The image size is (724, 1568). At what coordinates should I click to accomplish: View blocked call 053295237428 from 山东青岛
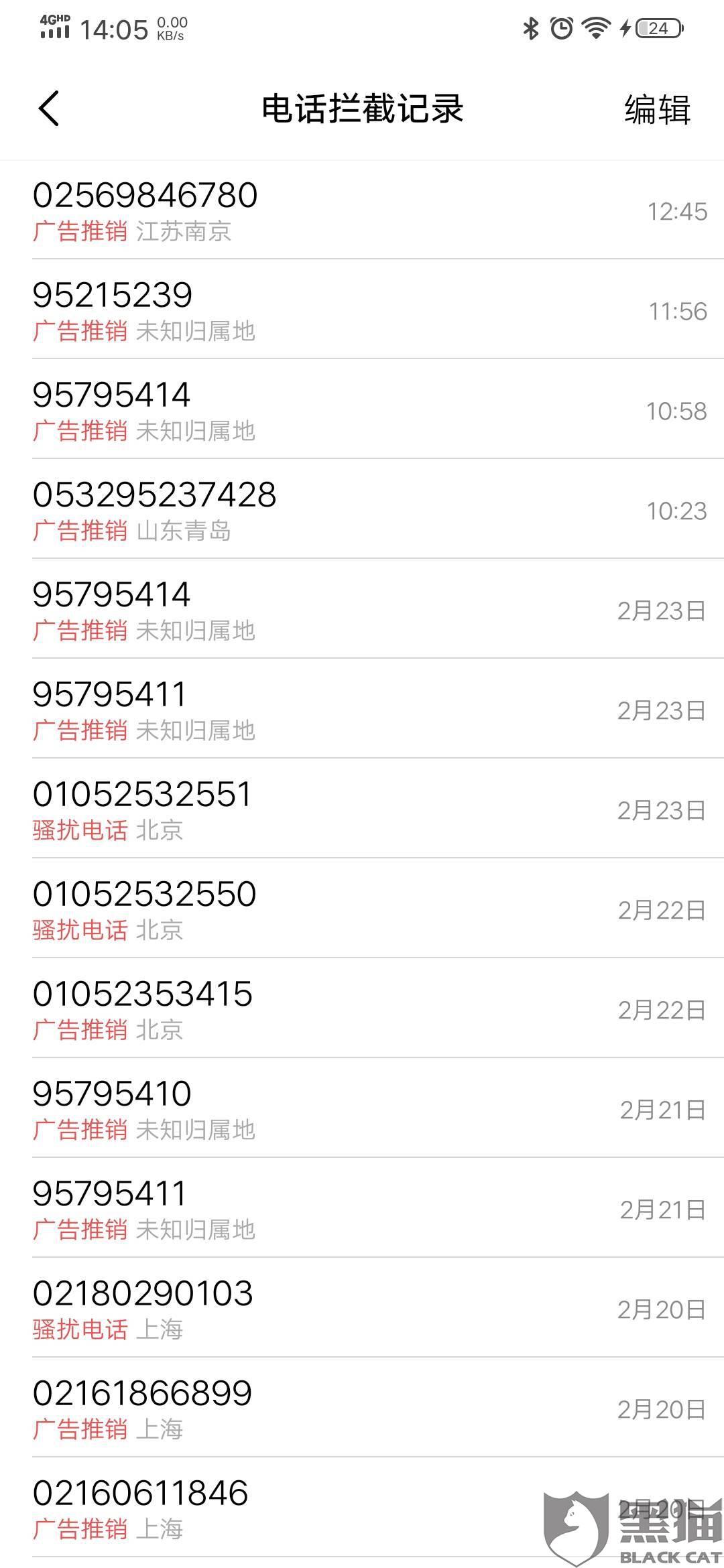(x=362, y=510)
